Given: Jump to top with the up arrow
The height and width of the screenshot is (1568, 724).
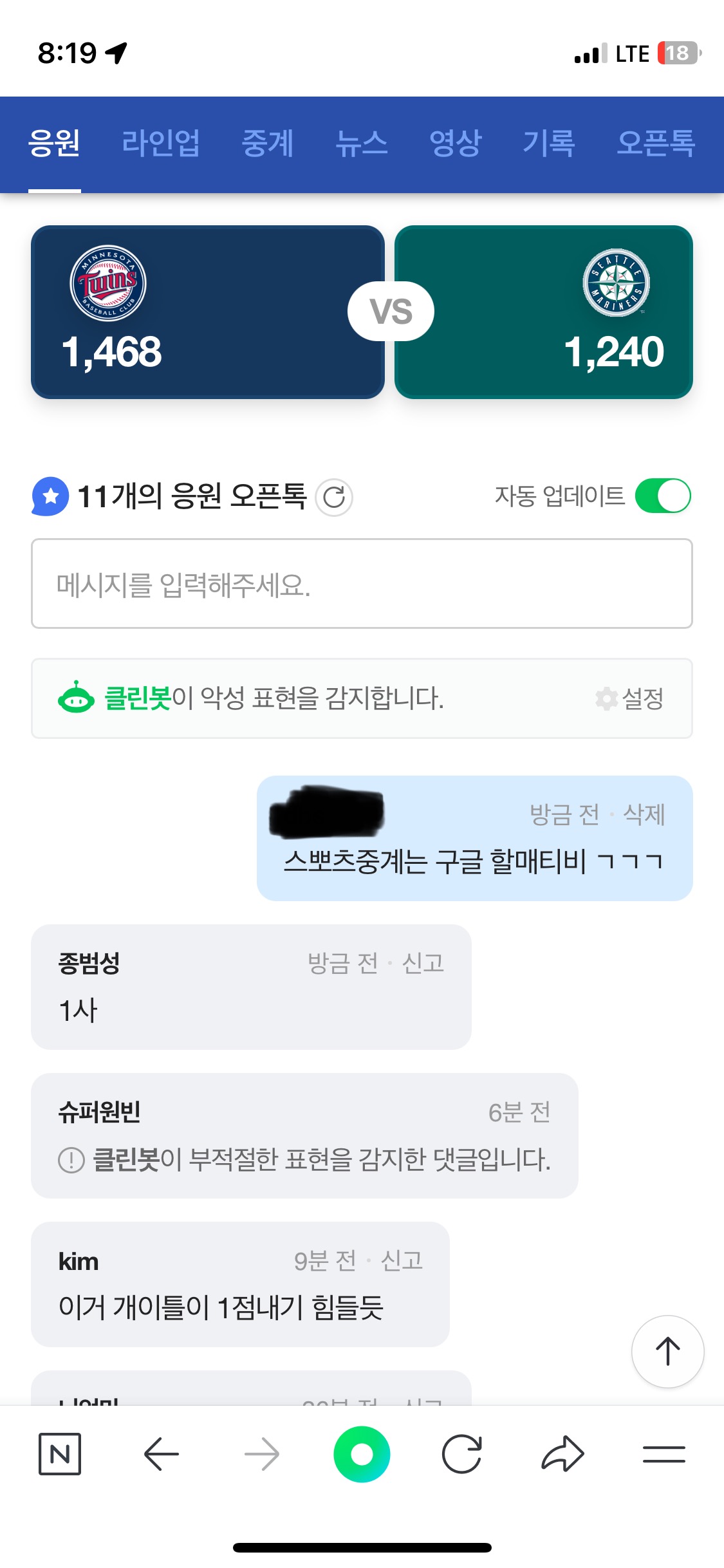Looking at the screenshot, I should pos(667,1351).
